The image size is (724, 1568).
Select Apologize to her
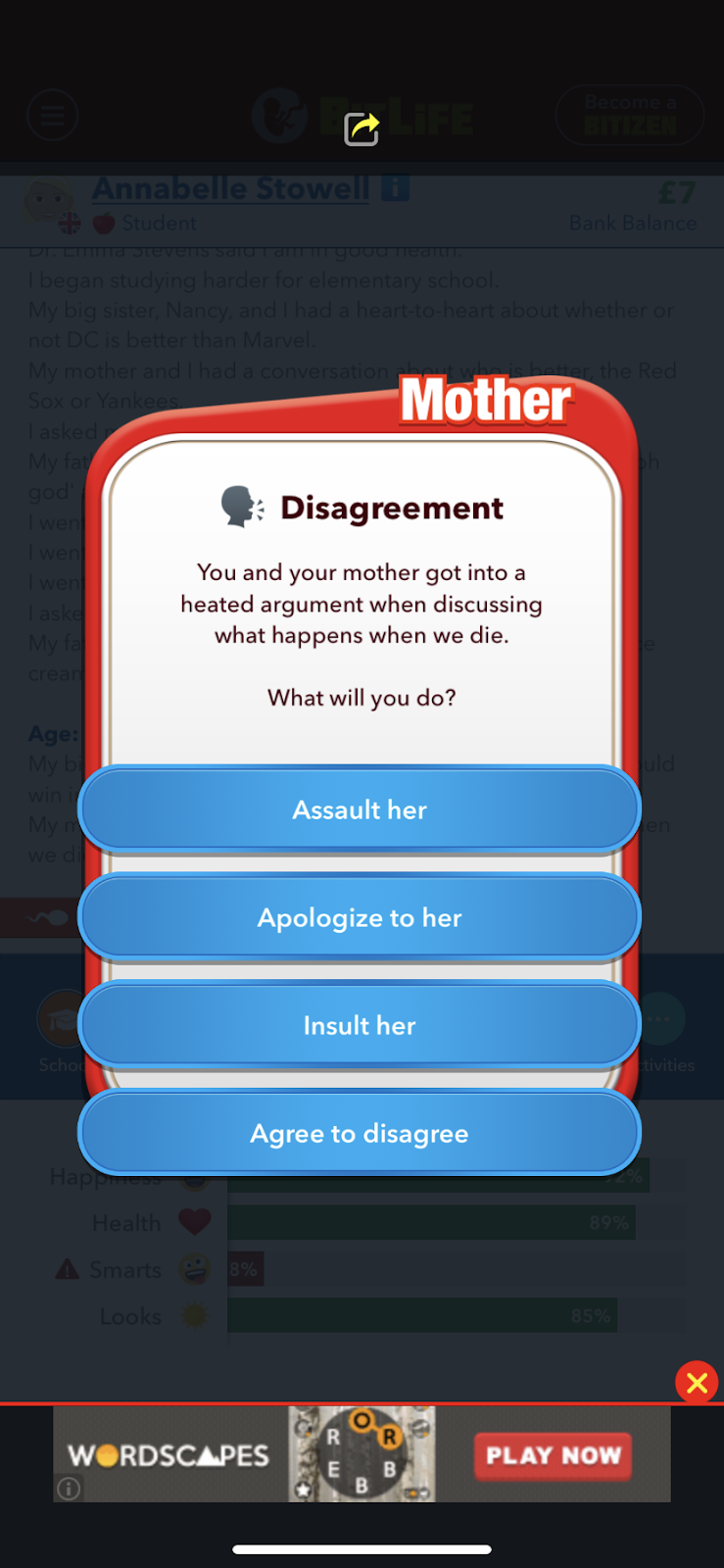click(x=360, y=917)
